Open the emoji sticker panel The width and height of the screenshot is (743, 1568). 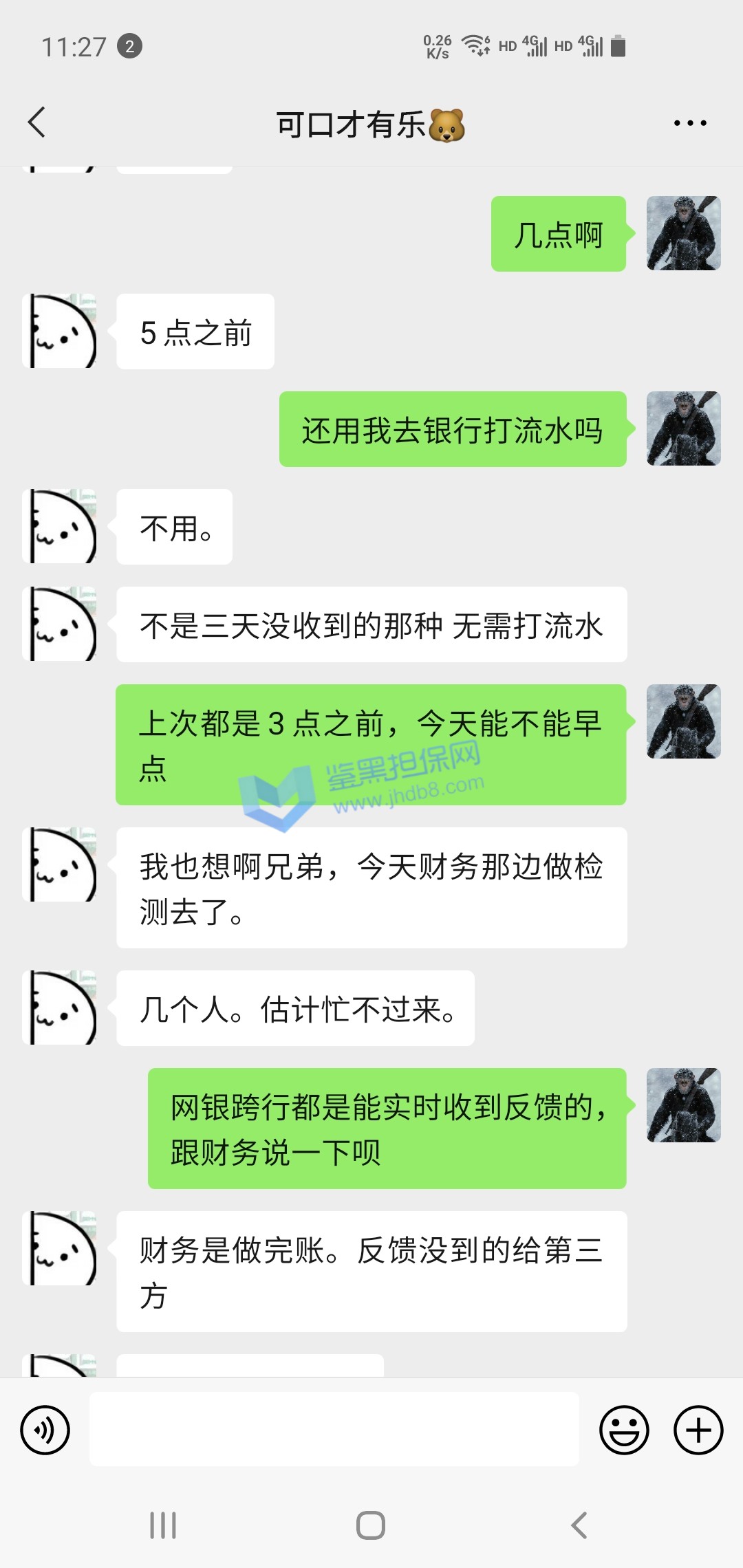[624, 1430]
